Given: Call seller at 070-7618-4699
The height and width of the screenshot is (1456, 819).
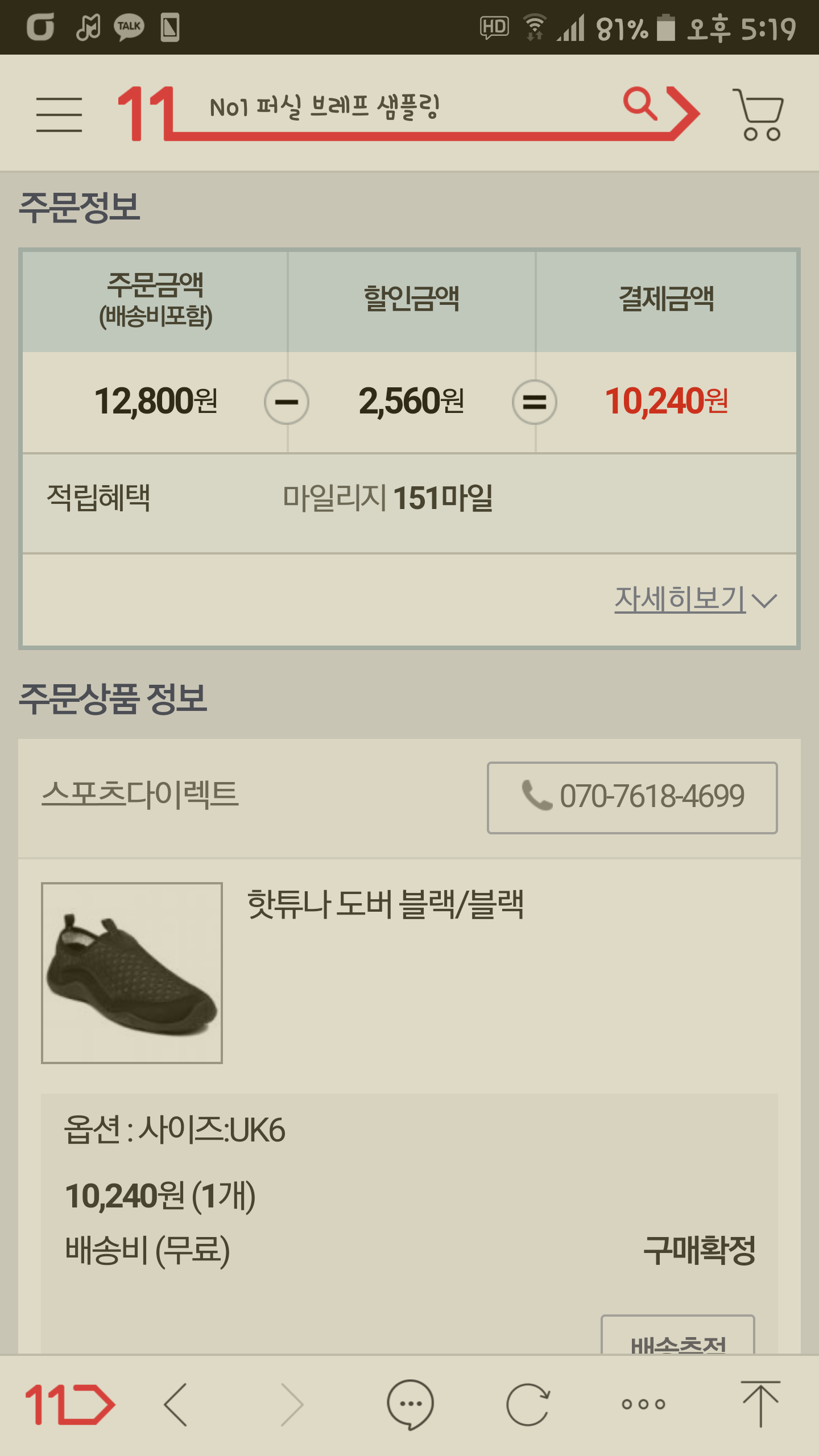Looking at the screenshot, I should click(x=632, y=797).
